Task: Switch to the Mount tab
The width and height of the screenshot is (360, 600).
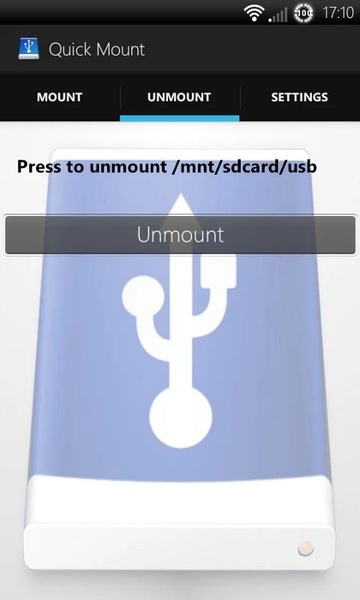Action: 60,97
